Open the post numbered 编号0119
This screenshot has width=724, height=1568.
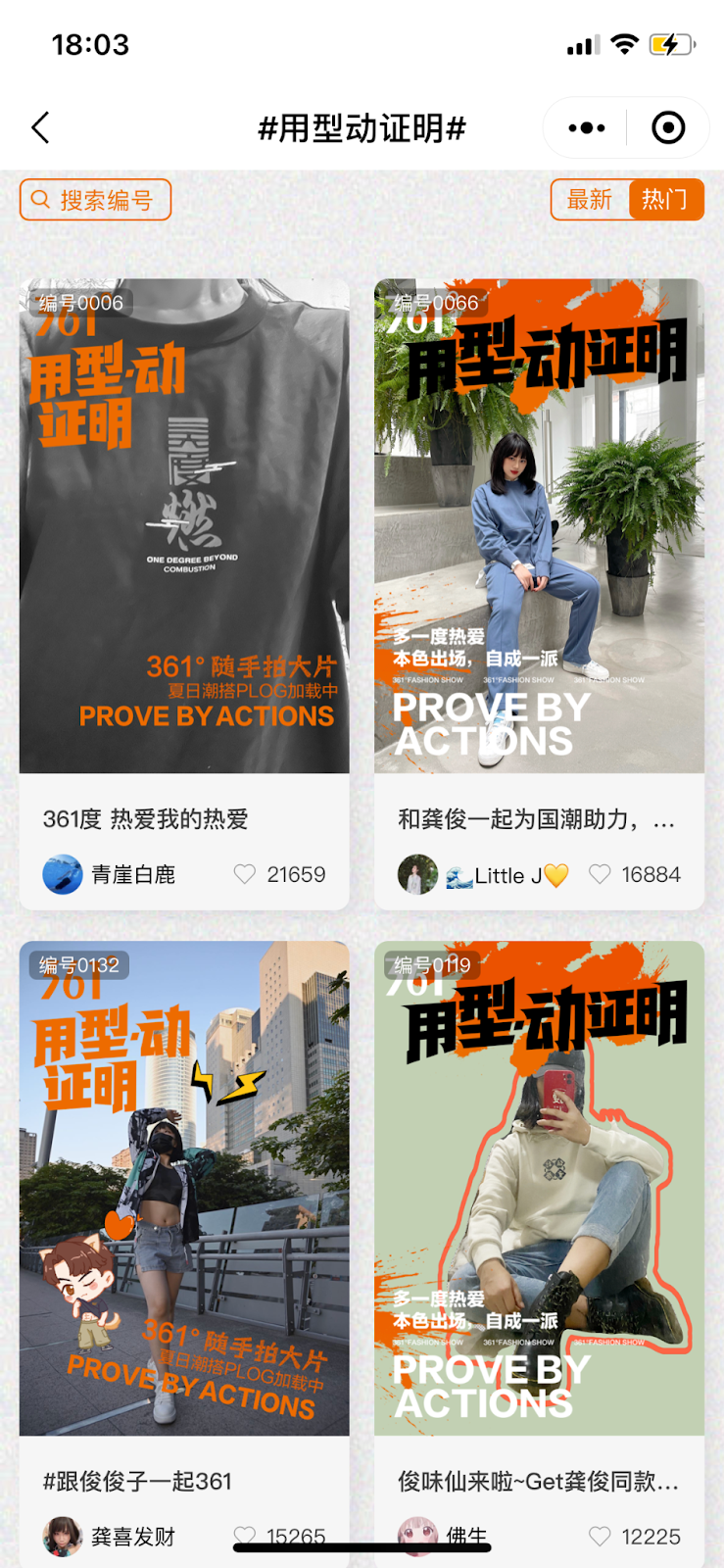click(539, 1188)
